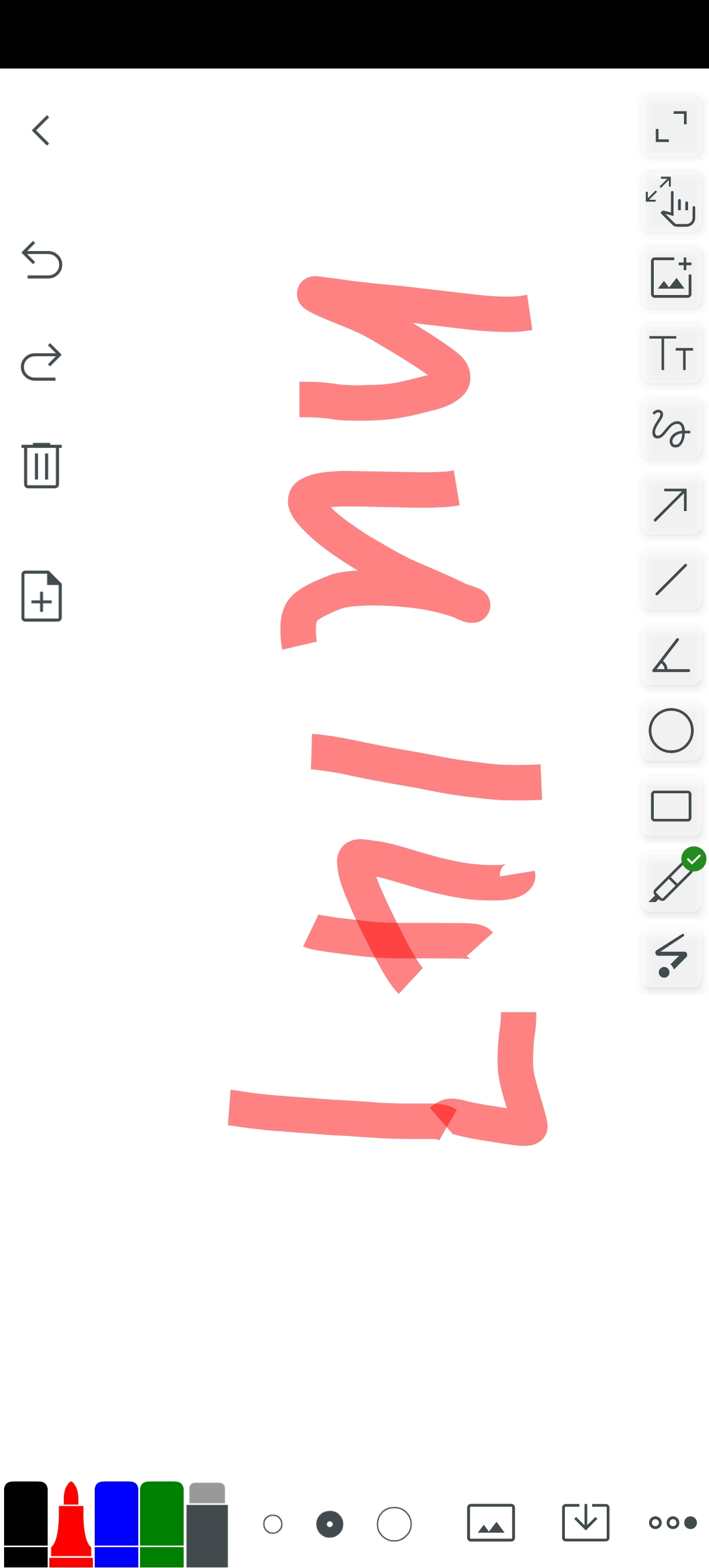Clear the canvas with the trash icon
709x1568 pixels.
pos(41,465)
